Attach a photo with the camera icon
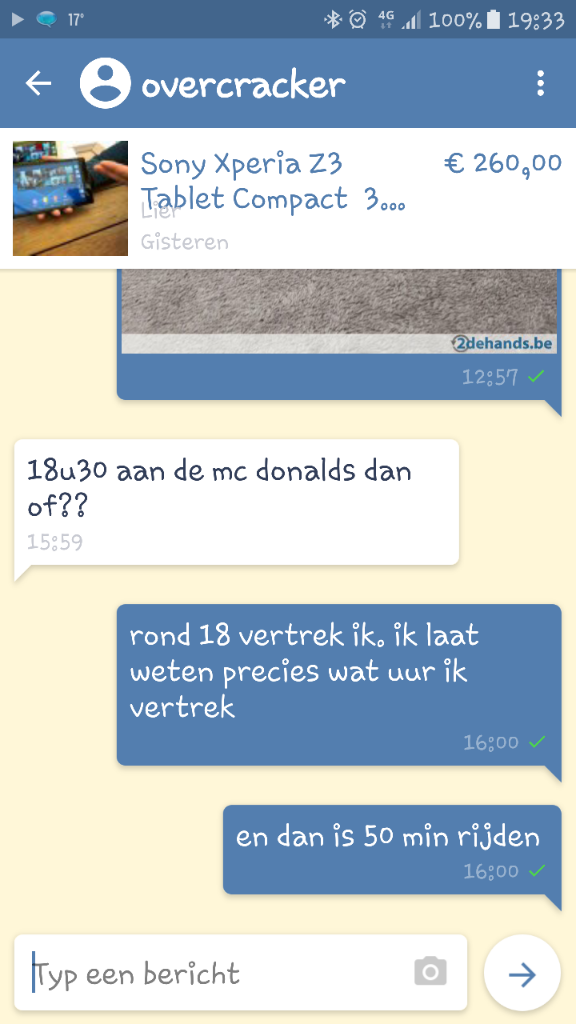Viewport: 576px width, 1024px height. coord(430,972)
